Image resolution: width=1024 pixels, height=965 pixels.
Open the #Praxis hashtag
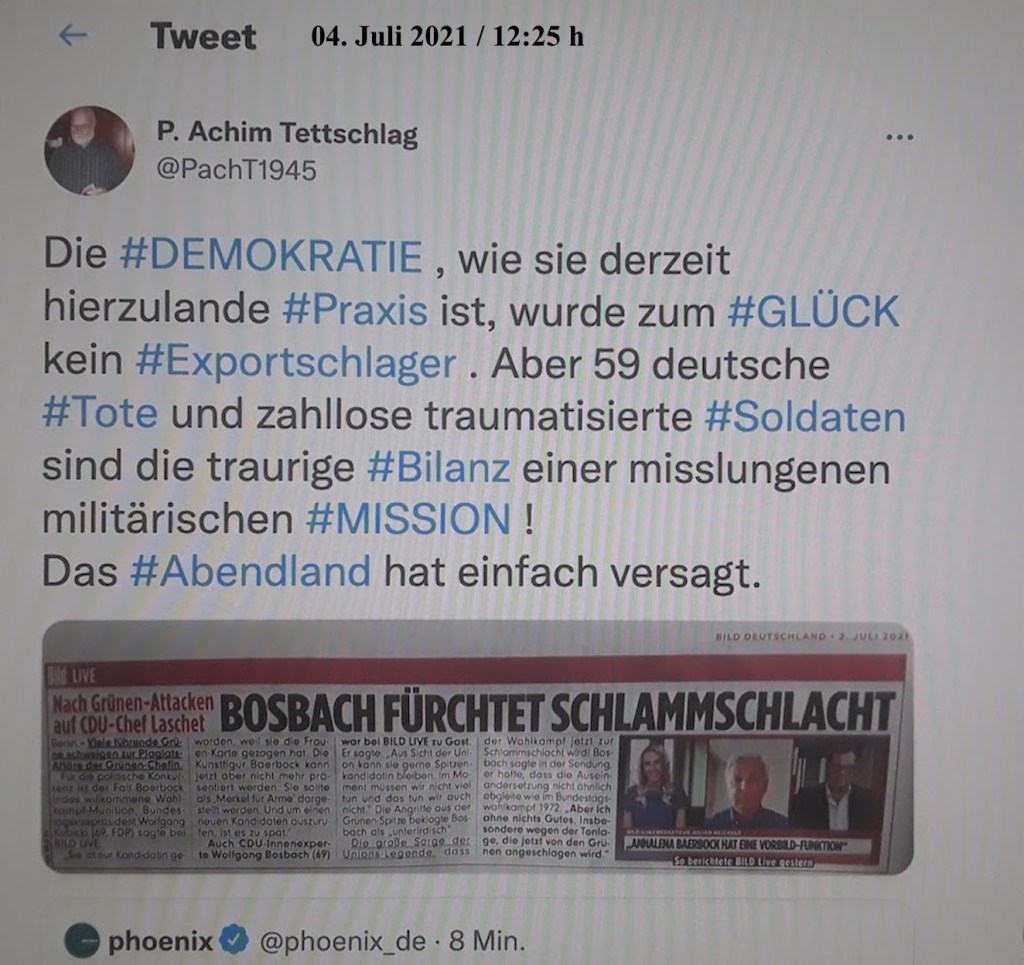tap(355, 311)
